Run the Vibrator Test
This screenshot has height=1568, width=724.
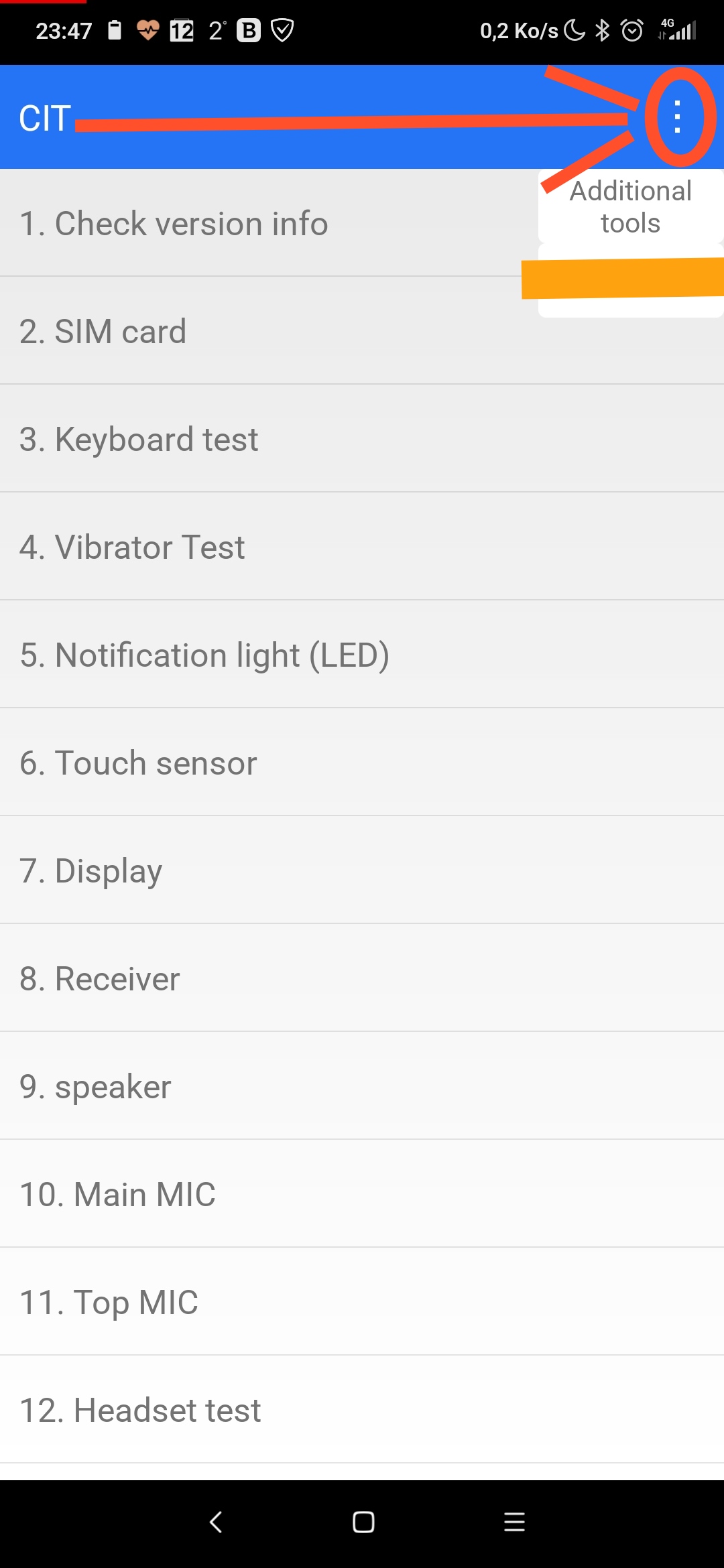pyautogui.click(x=362, y=547)
